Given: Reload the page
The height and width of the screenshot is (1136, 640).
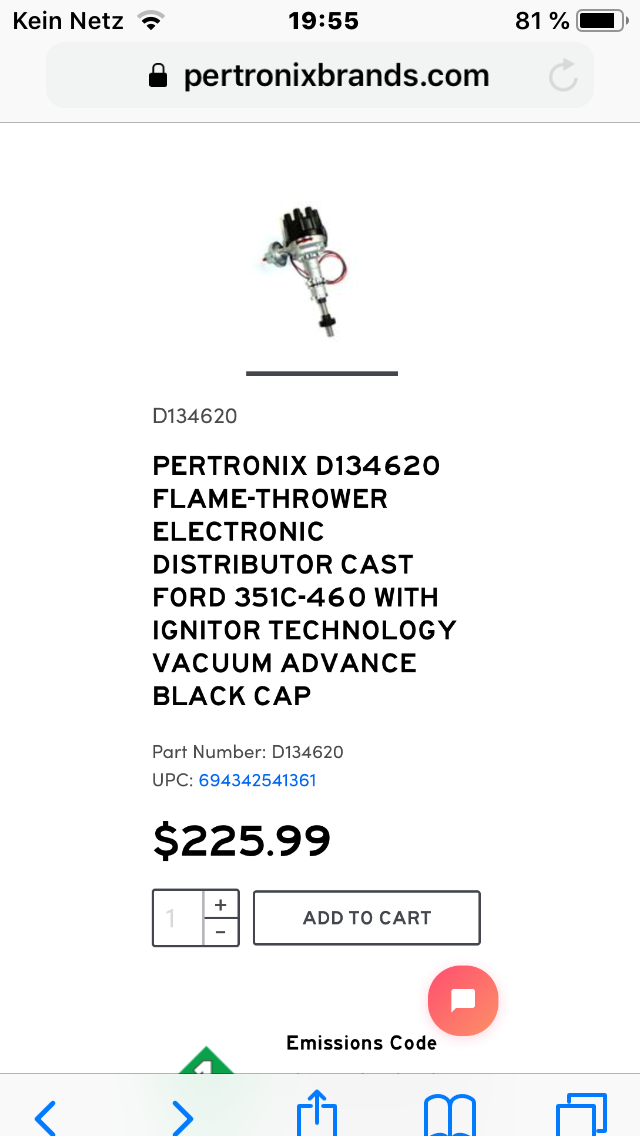Looking at the screenshot, I should pos(562,75).
